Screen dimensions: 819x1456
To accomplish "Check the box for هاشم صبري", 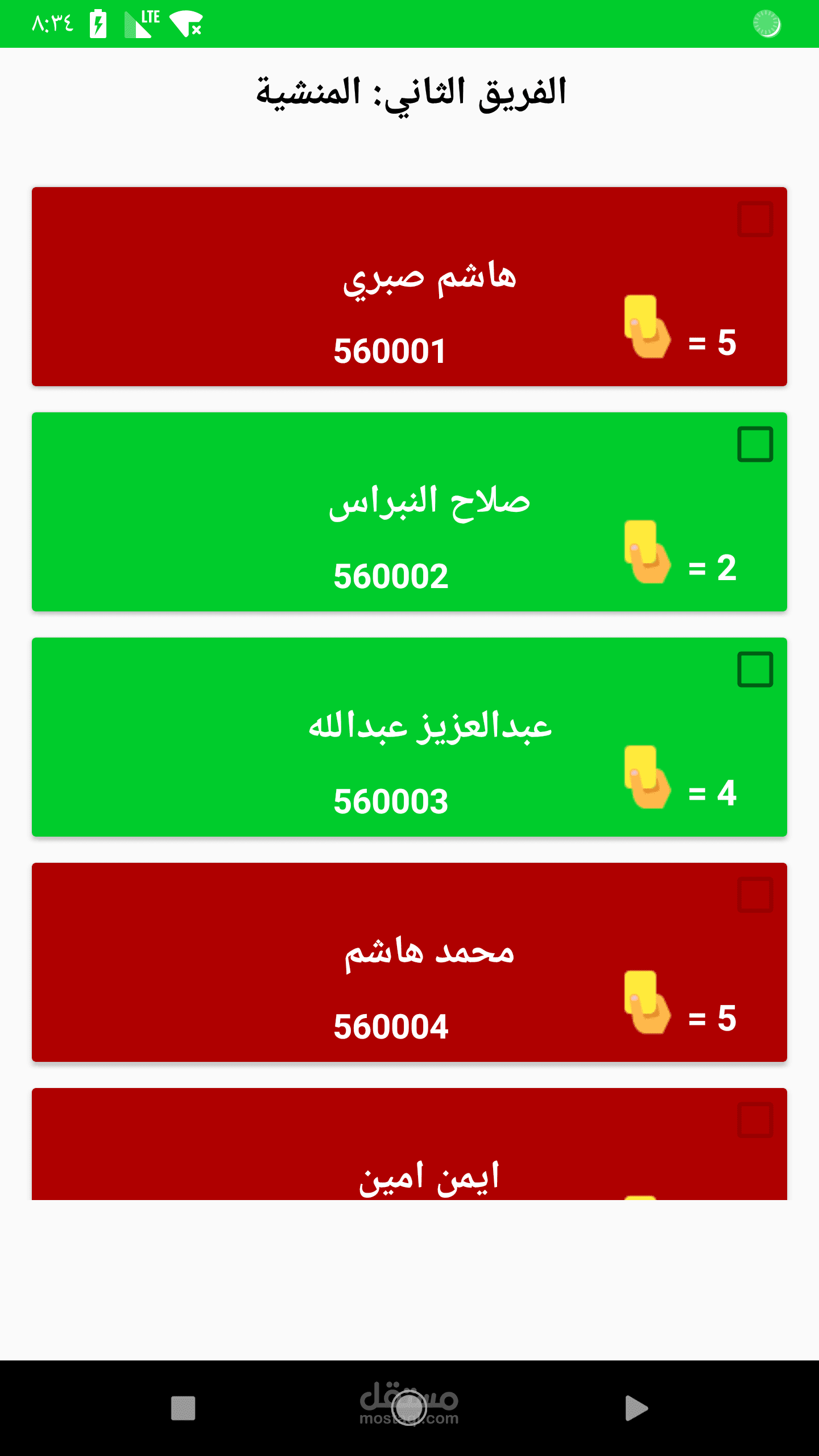I will pos(755,219).
